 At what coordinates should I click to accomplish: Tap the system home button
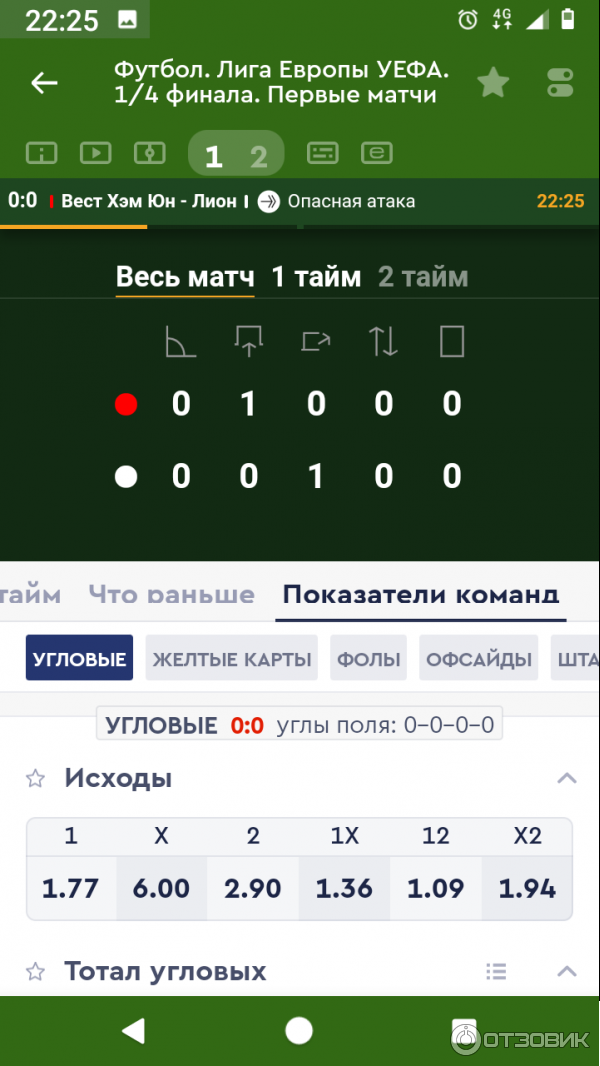299,1030
